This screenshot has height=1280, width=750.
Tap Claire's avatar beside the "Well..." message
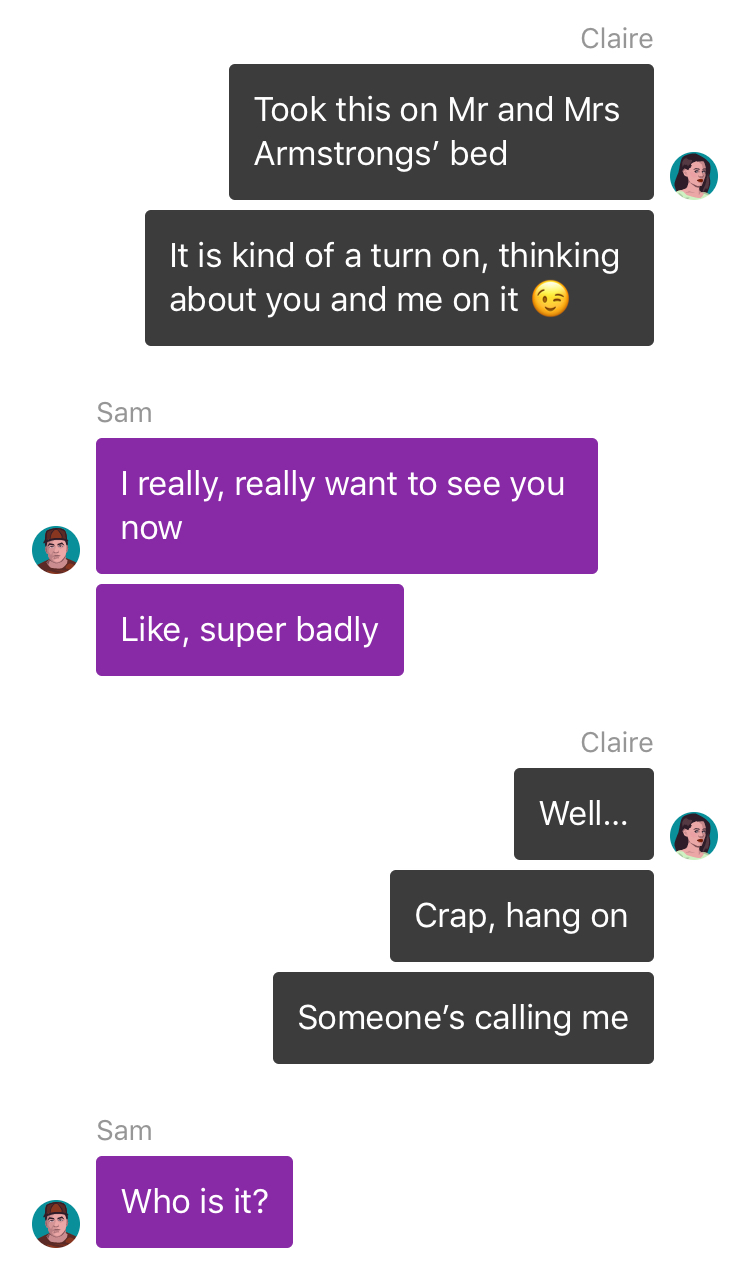click(694, 836)
